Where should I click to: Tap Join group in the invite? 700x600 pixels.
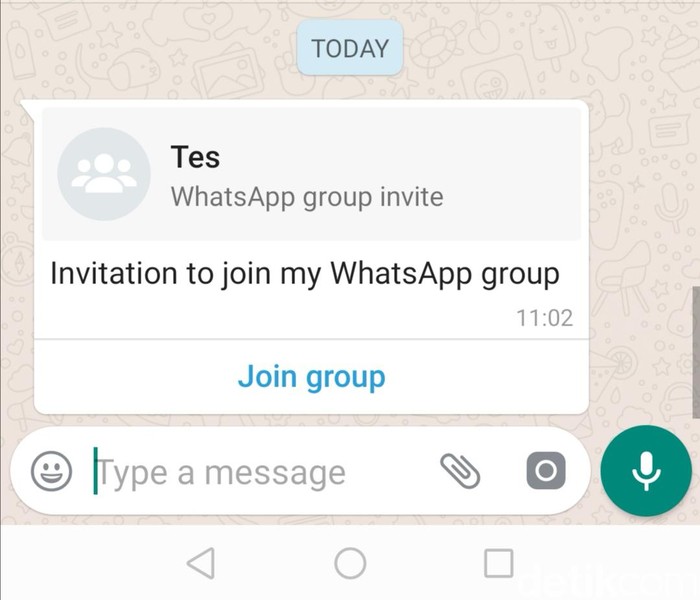[311, 377]
